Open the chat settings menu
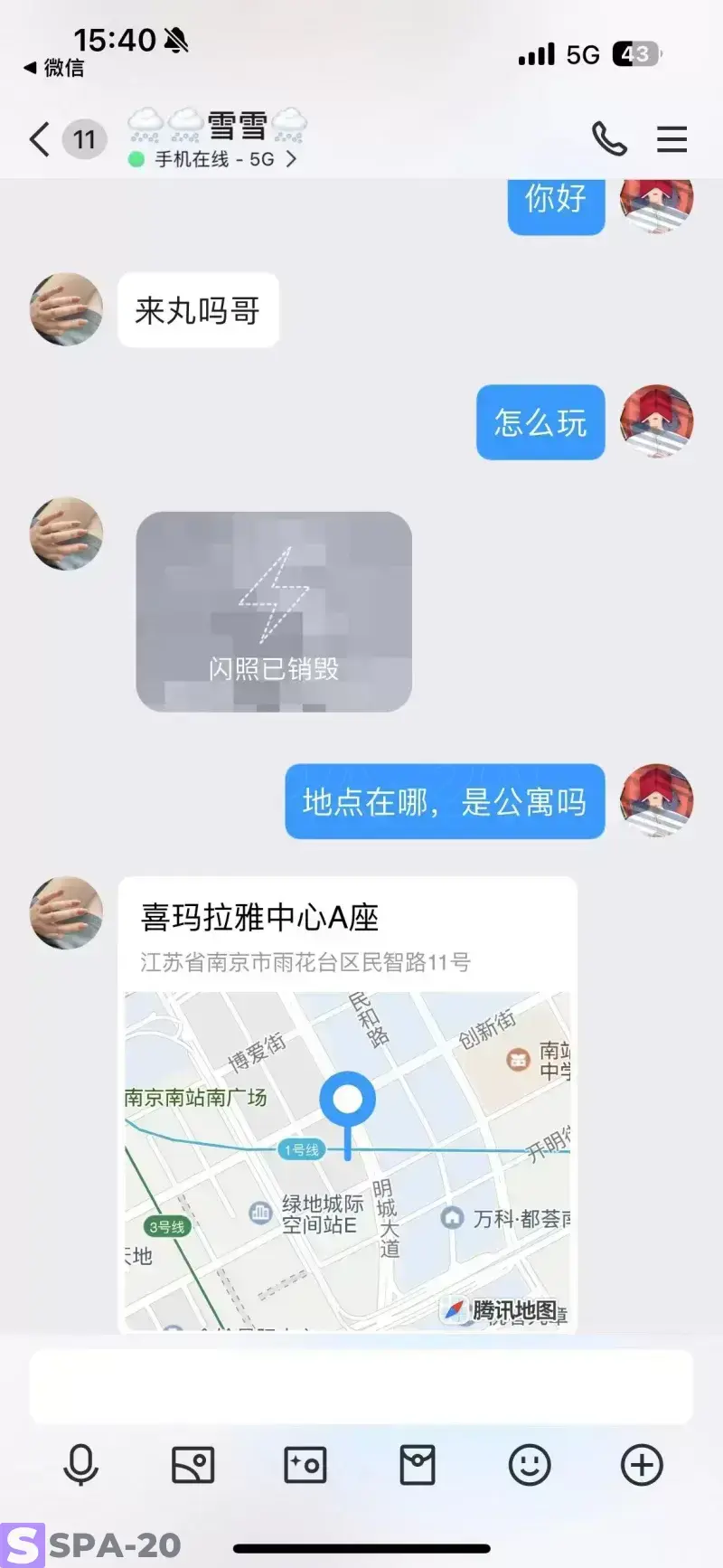The width and height of the screenshot is (723, 1568). point(671,139)
